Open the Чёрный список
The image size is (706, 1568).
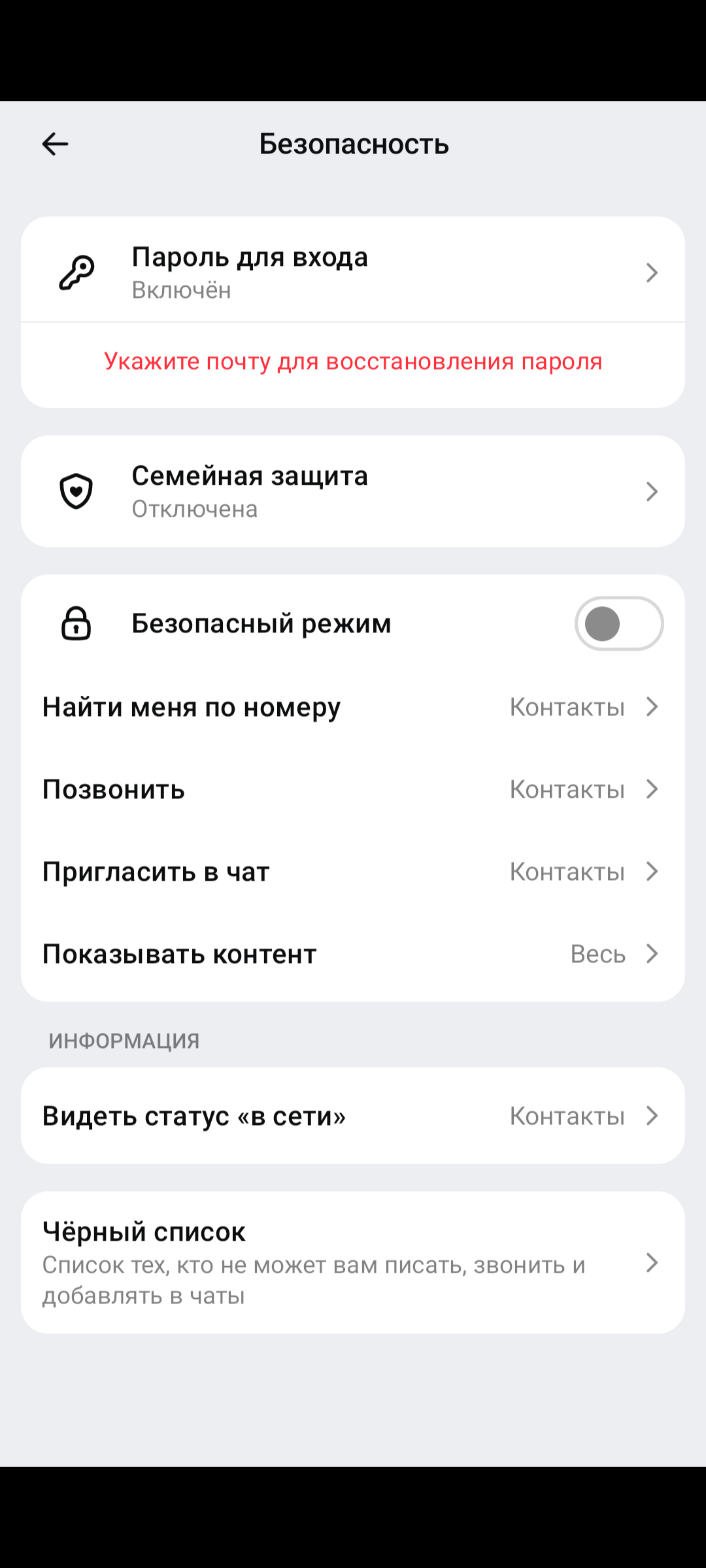tap(353, 1262)
